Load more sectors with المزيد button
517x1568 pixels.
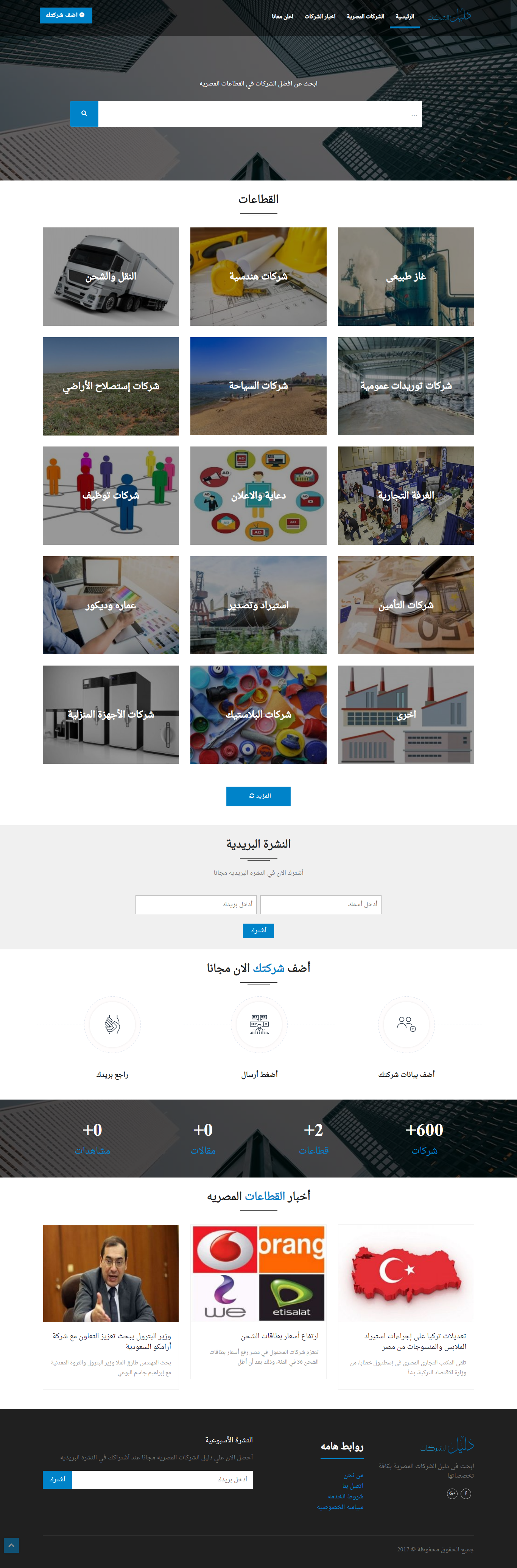(x=258, y=796)
